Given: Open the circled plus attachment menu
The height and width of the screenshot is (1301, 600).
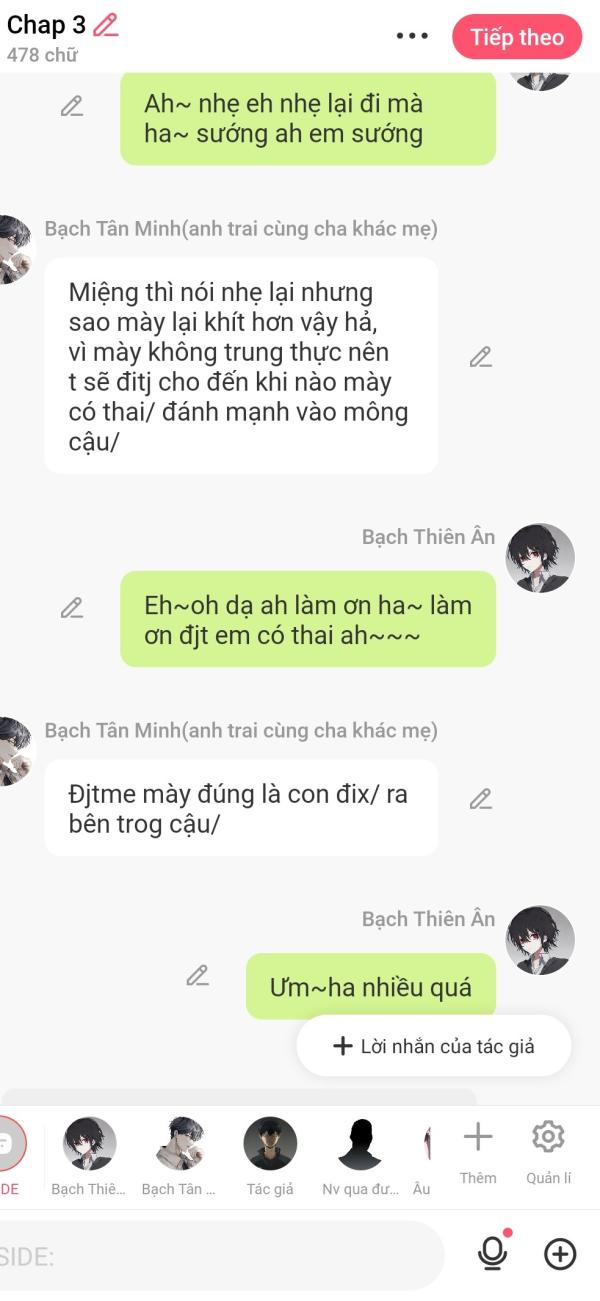Looking at the screenshot, I should 560,1254.
